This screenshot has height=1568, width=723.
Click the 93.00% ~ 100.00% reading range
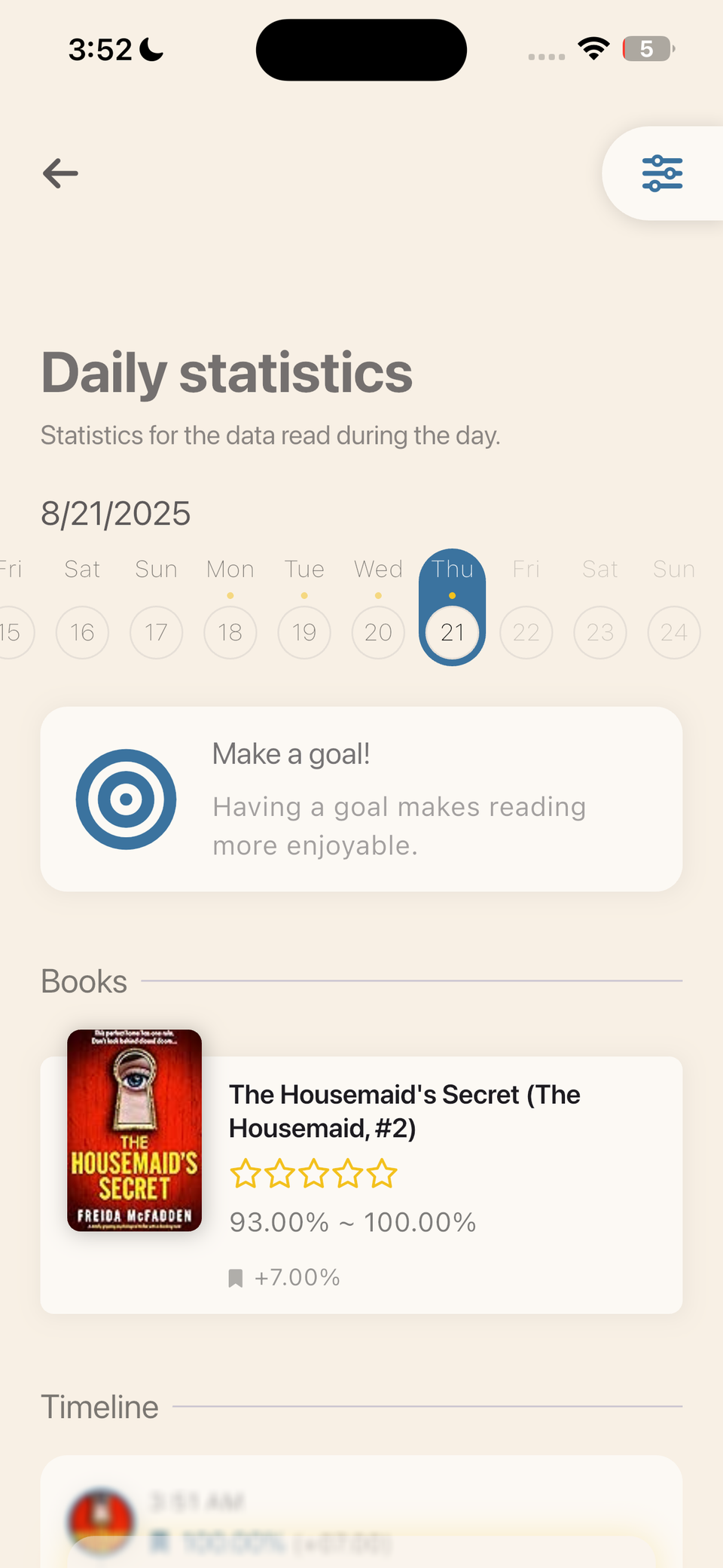[x=352, y=1221]
